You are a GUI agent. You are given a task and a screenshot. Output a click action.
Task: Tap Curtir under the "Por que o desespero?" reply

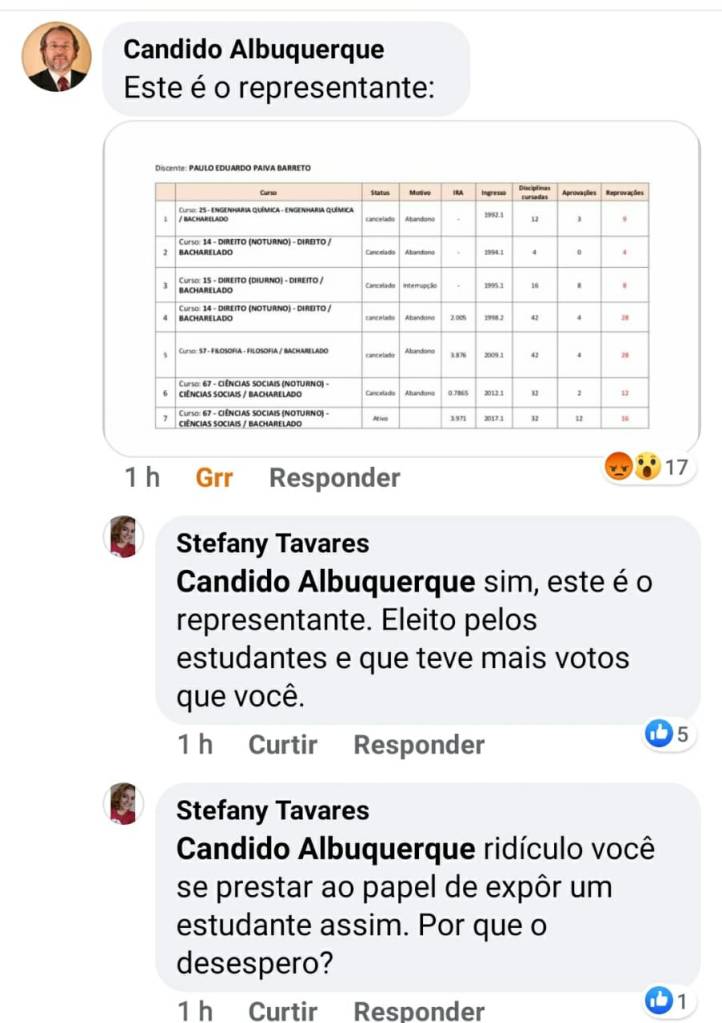click(x=282, y=1011)
